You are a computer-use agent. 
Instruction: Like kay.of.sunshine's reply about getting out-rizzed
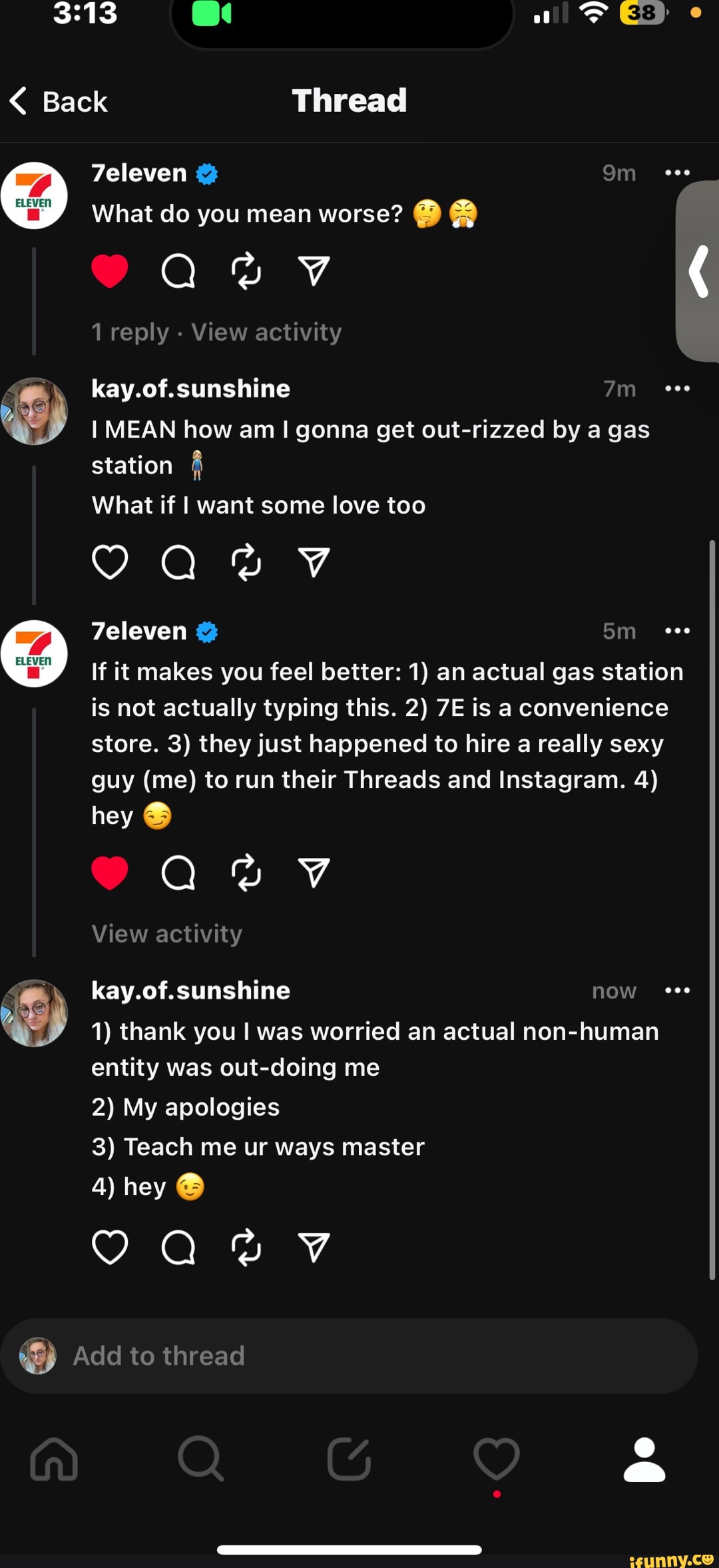tap(110, 563)
